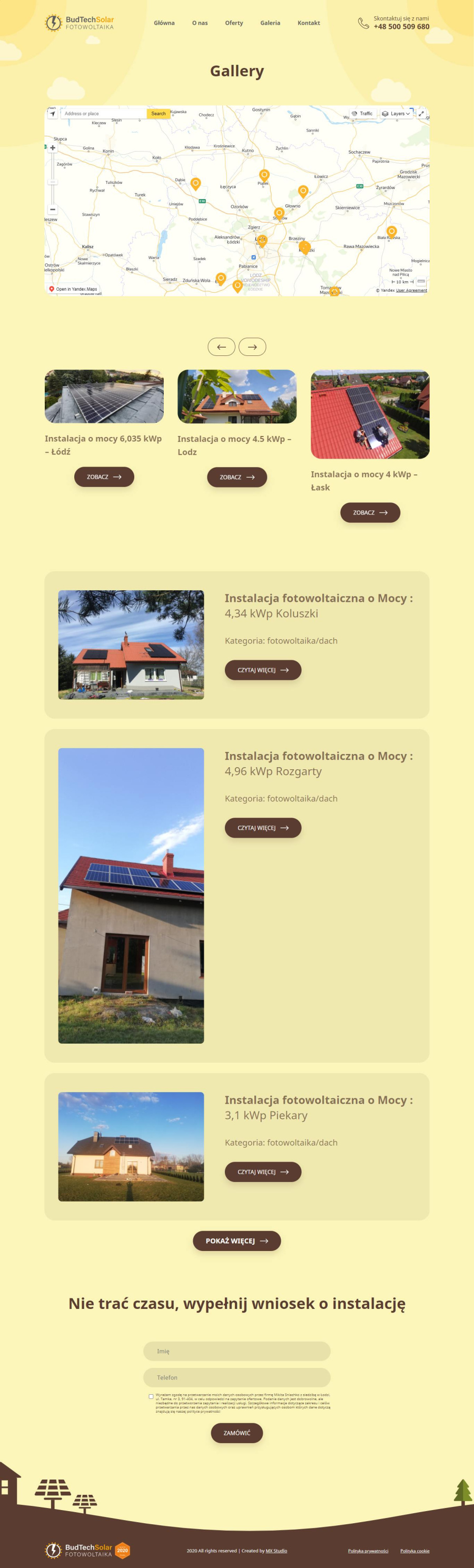Show the next carousel slide with the right arrow
Viewport: 474px width, 1568px height.
pos(252,347)
